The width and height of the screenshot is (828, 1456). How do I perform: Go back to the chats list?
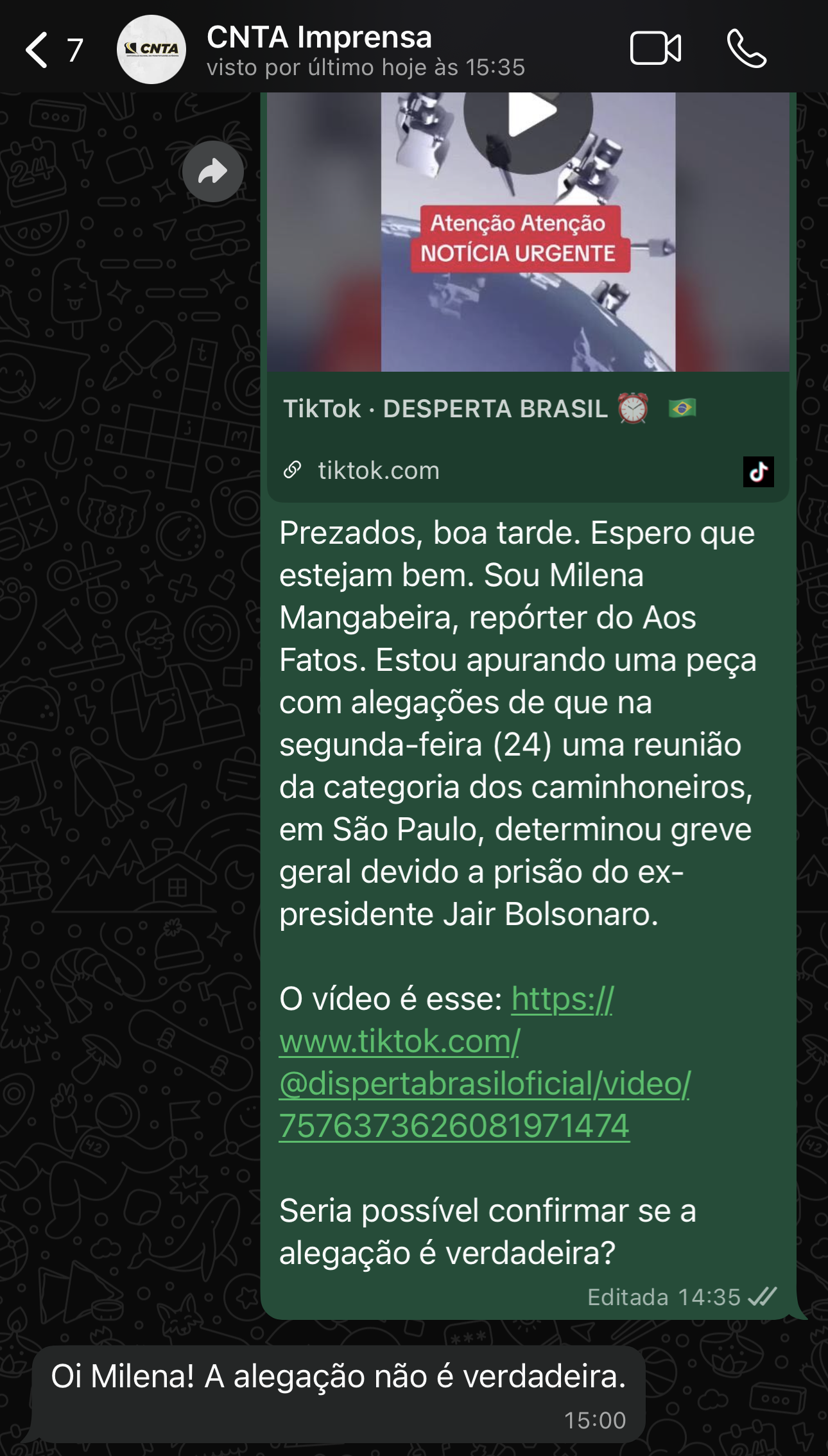pyautogui.click(x=37, y=50)
